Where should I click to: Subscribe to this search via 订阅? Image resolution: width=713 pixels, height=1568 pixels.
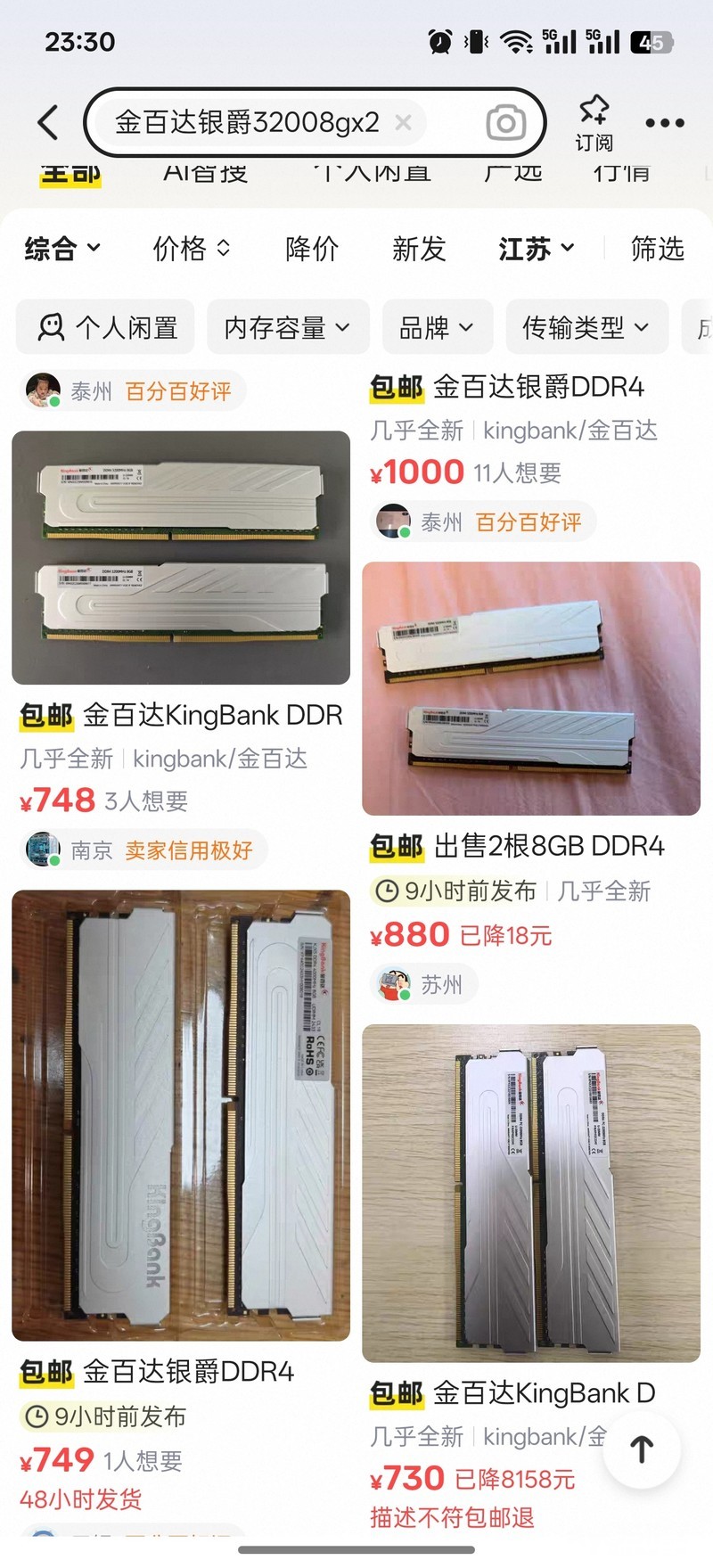click(x=594, y=124)
